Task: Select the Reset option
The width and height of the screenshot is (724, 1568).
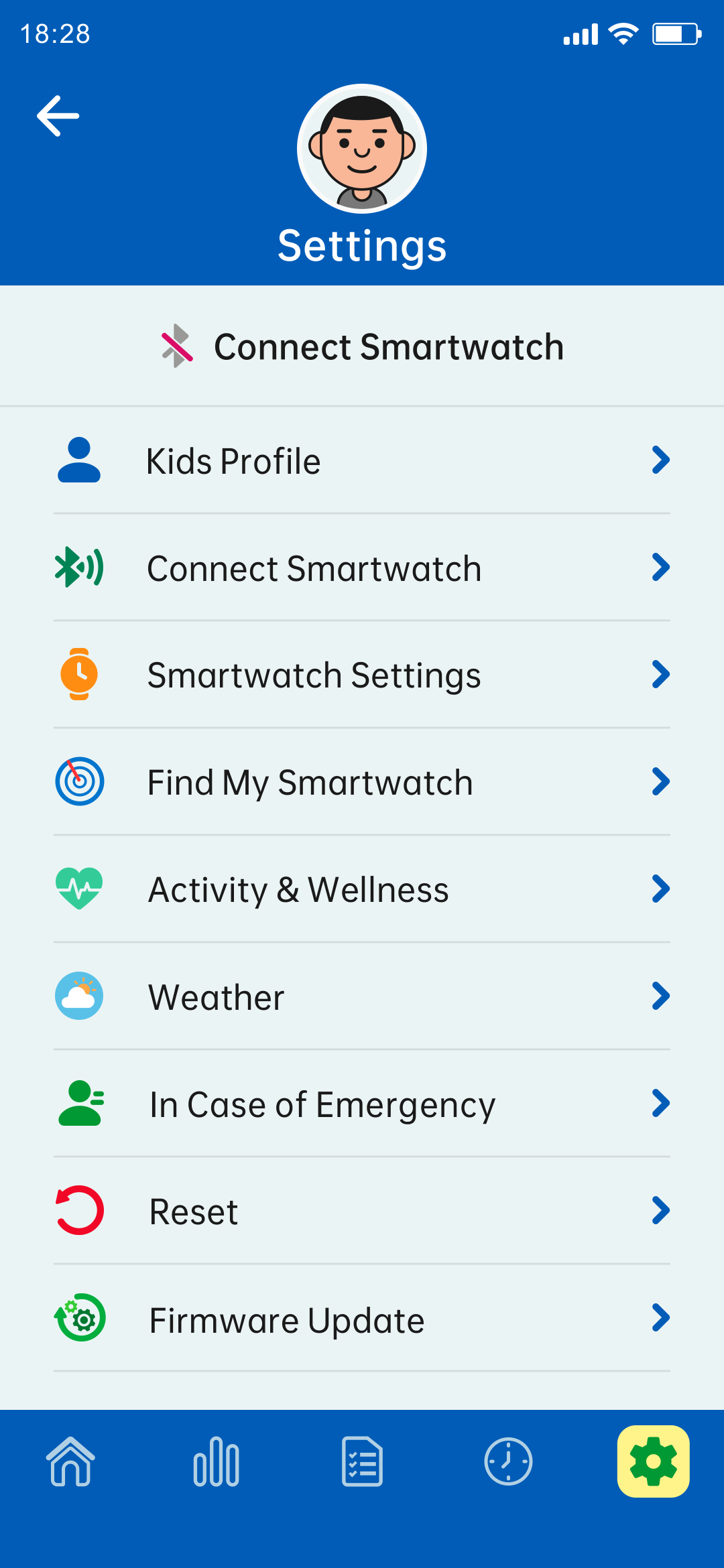Action: coord(362,1211)
